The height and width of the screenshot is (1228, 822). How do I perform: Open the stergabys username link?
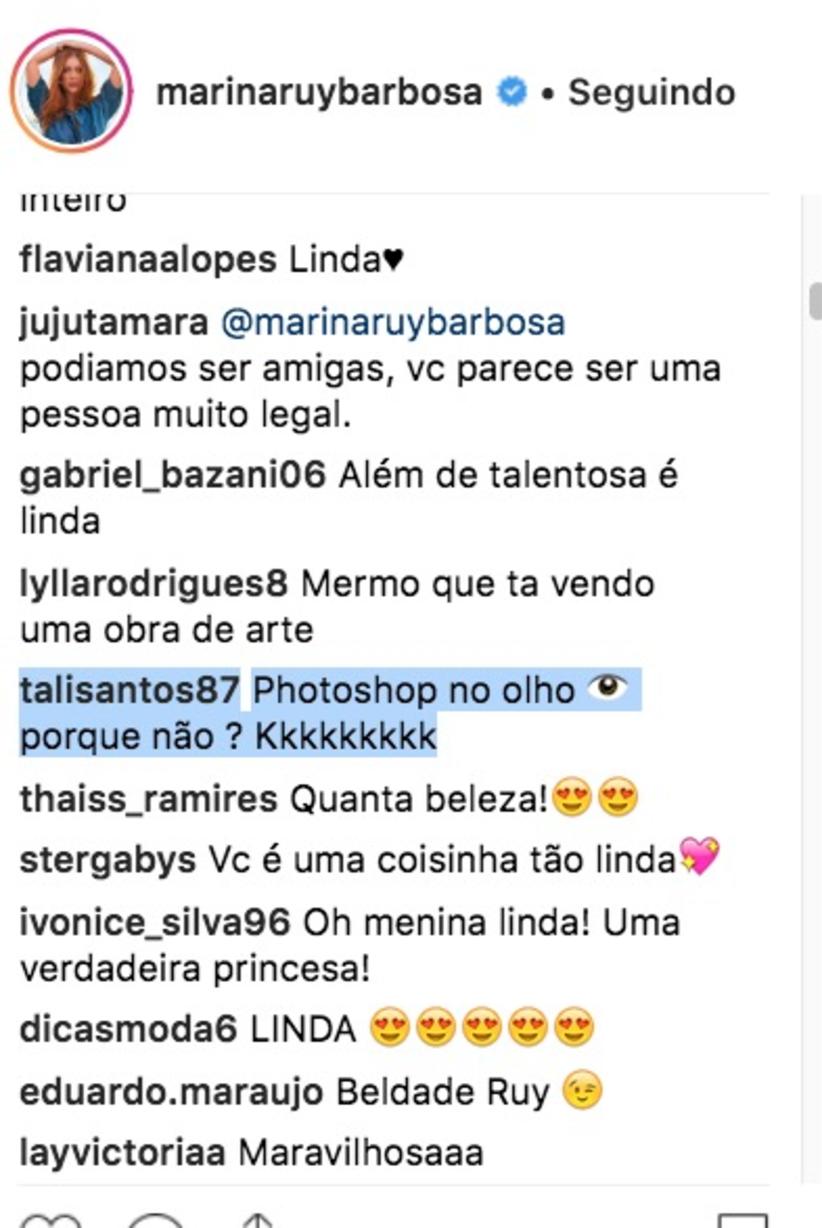pos(108,860)
